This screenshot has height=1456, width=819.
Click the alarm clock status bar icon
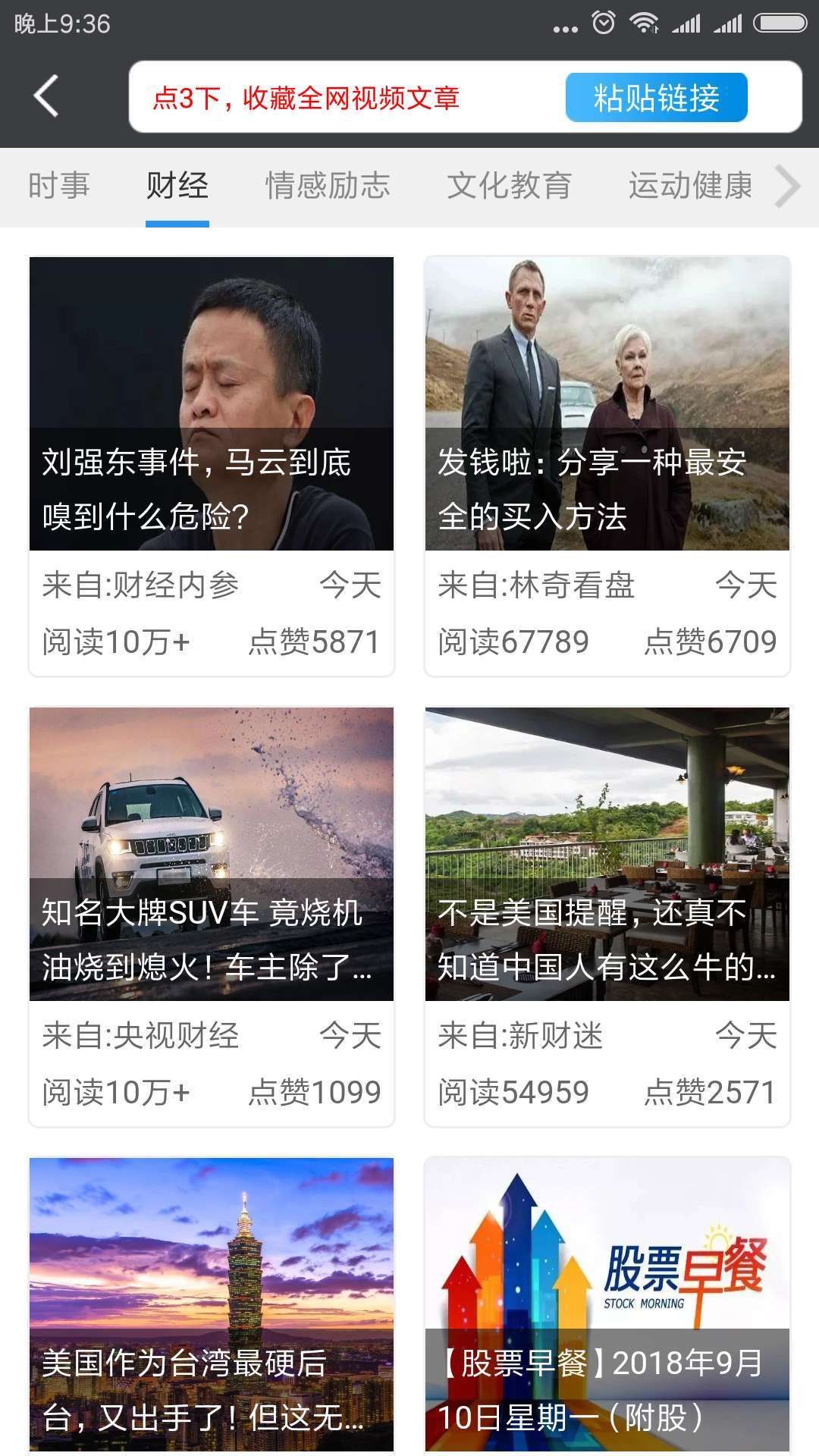(601, 23)
